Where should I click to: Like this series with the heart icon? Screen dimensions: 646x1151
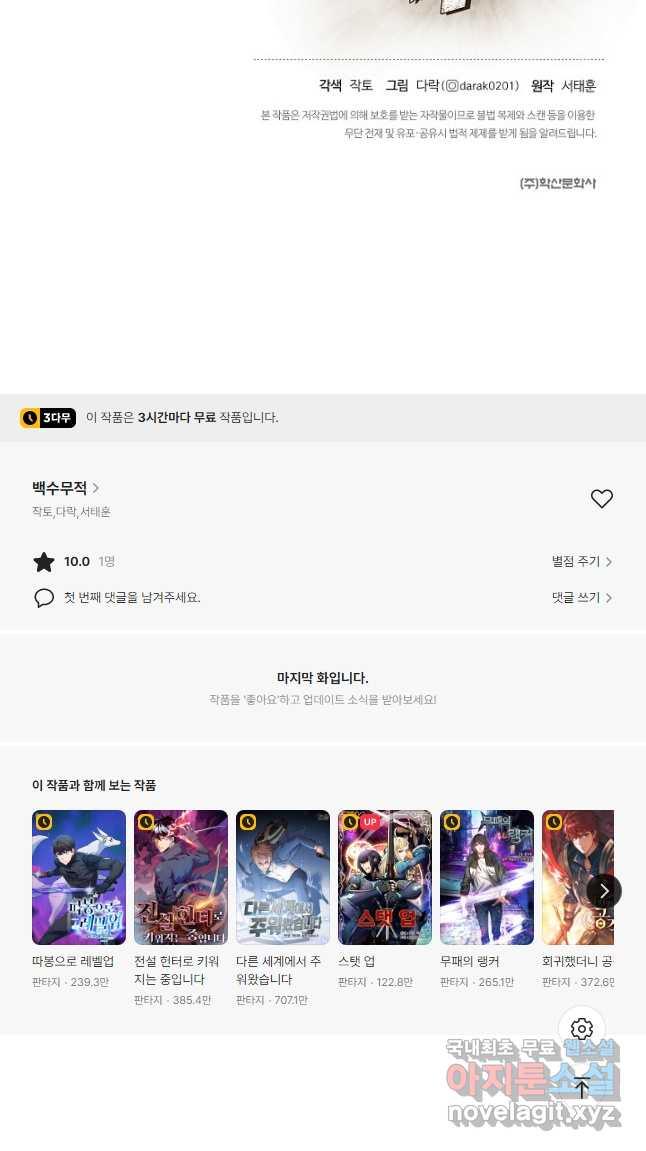click(601, 499)
